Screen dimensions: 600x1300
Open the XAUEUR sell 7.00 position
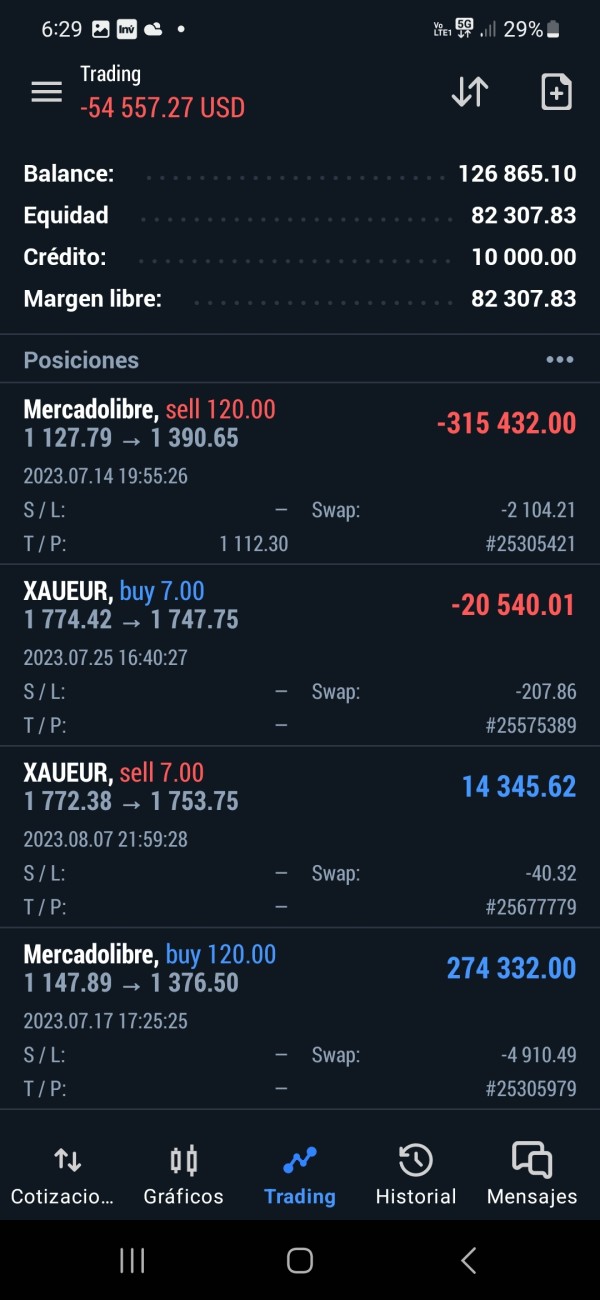[300, 837]
